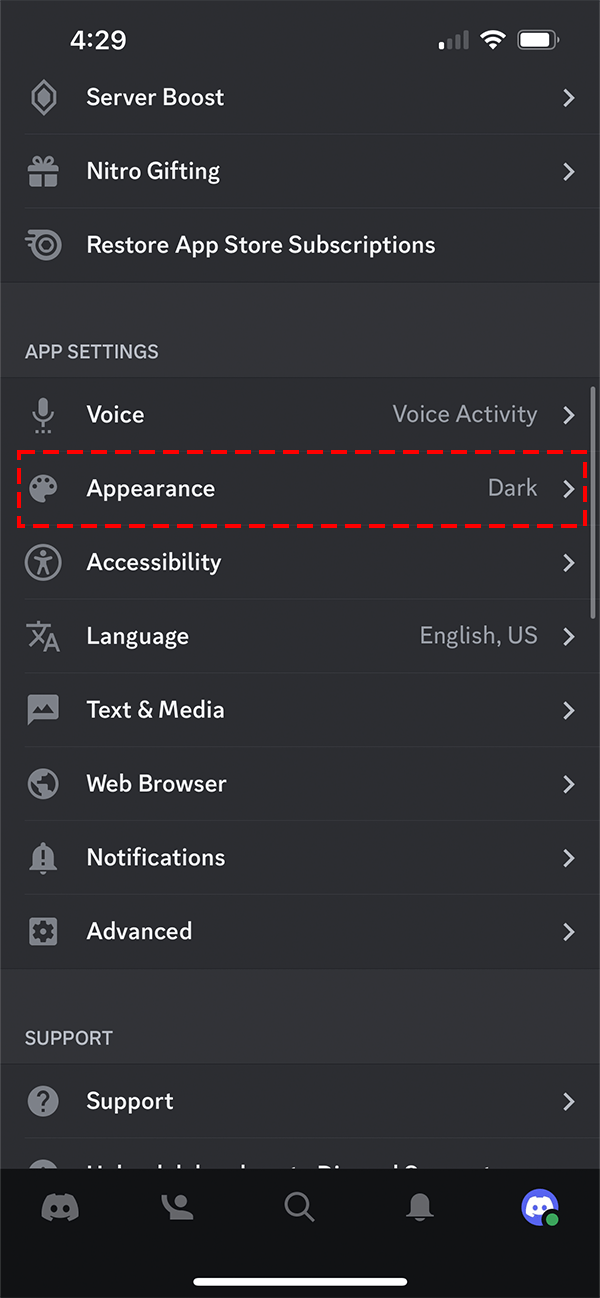Open Server Boost settings
This screenshot has width=600, height=1298.
click(300, 97)
